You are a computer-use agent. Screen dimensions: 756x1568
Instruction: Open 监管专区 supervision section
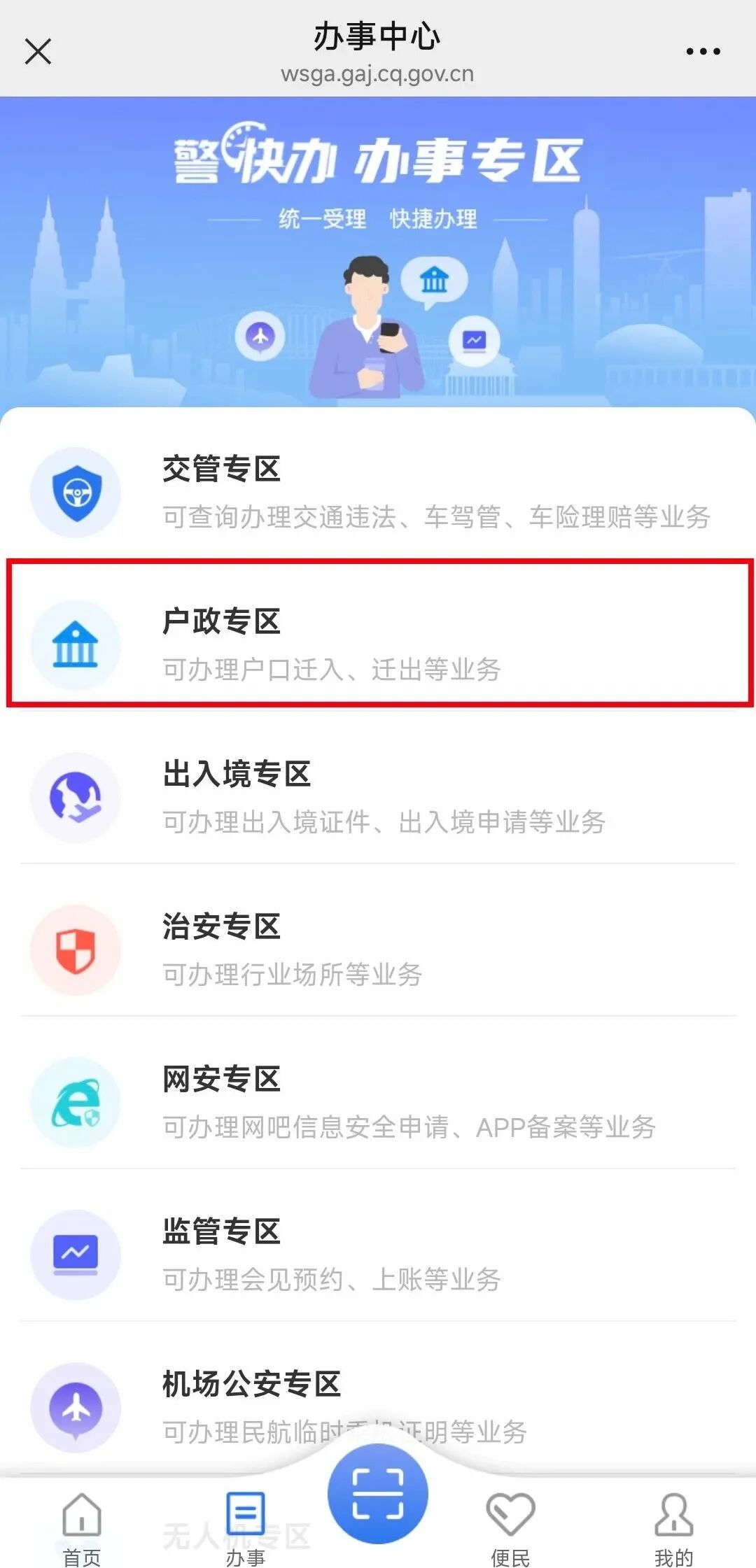pyautogui.click(x=378, y=1255)
